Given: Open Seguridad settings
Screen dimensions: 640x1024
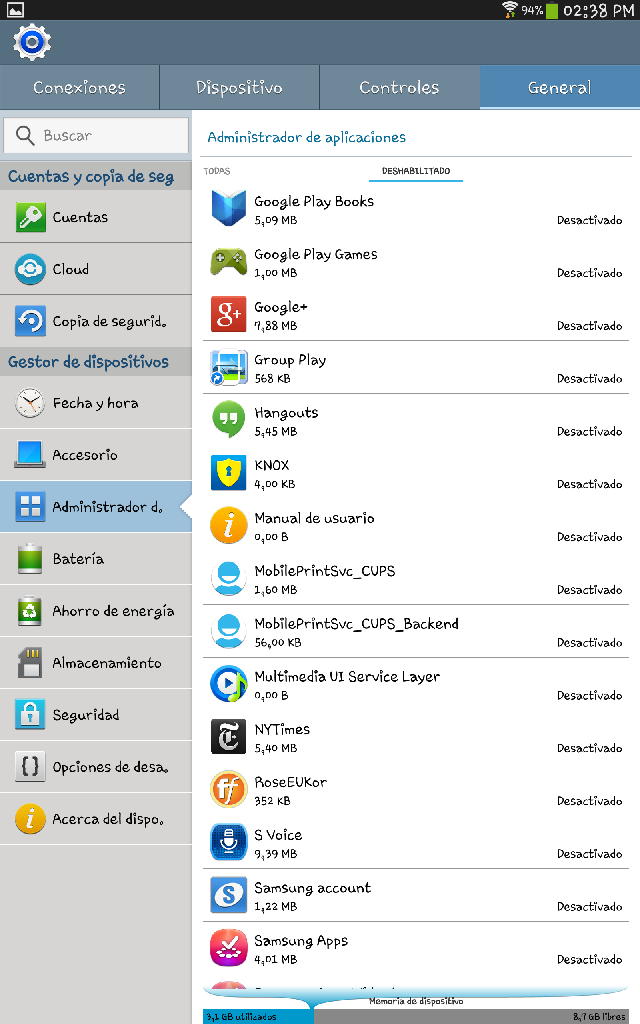Looking at the screenshot, I should tap(96, 715).
